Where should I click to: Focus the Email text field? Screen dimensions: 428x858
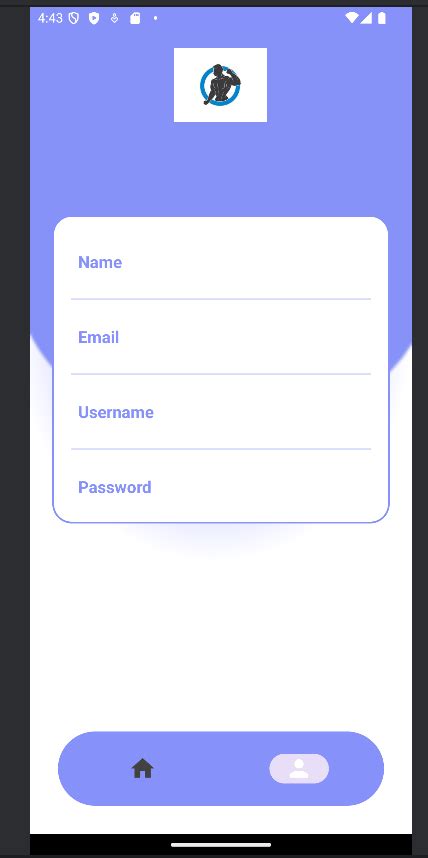coord(221,338)
